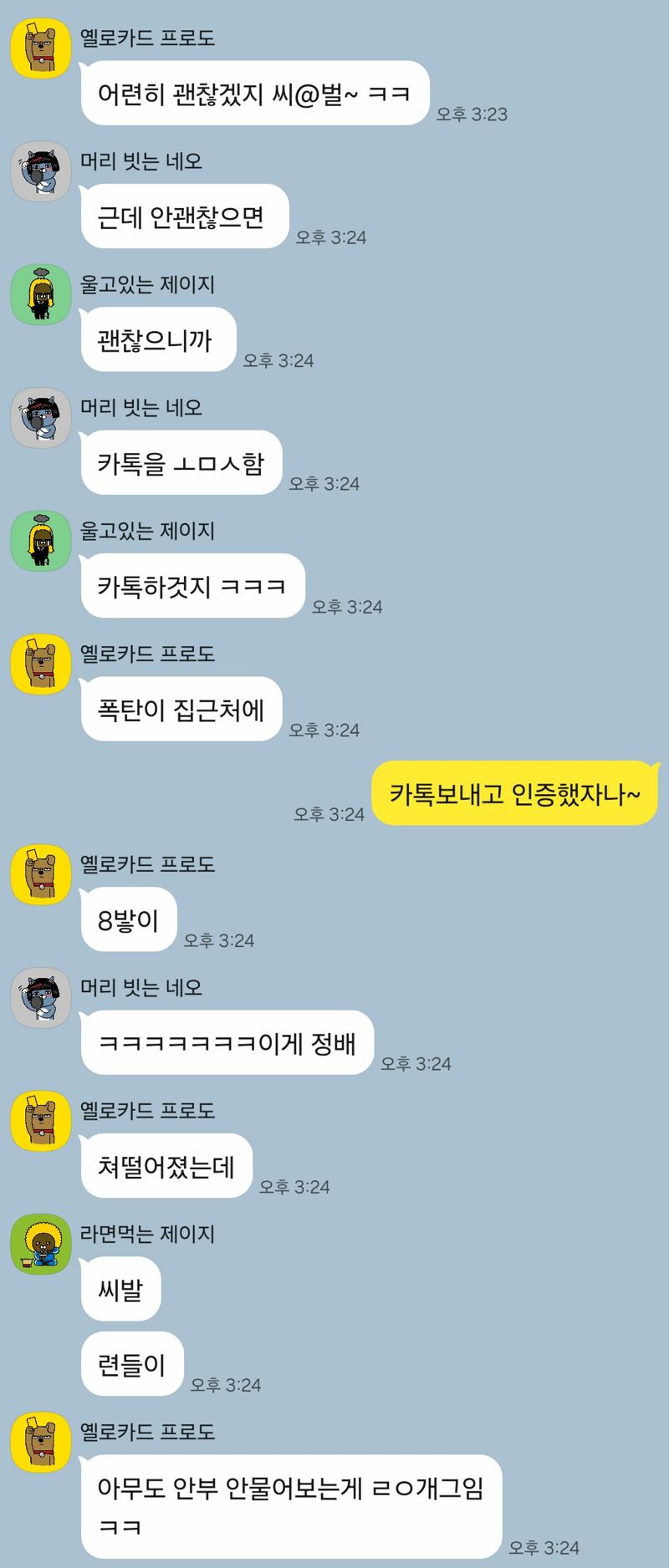The width and height of the screenshot is (669, 1568).
Task: Open 라면먹는 제이지's profile picture
Action: [40, 1245]
